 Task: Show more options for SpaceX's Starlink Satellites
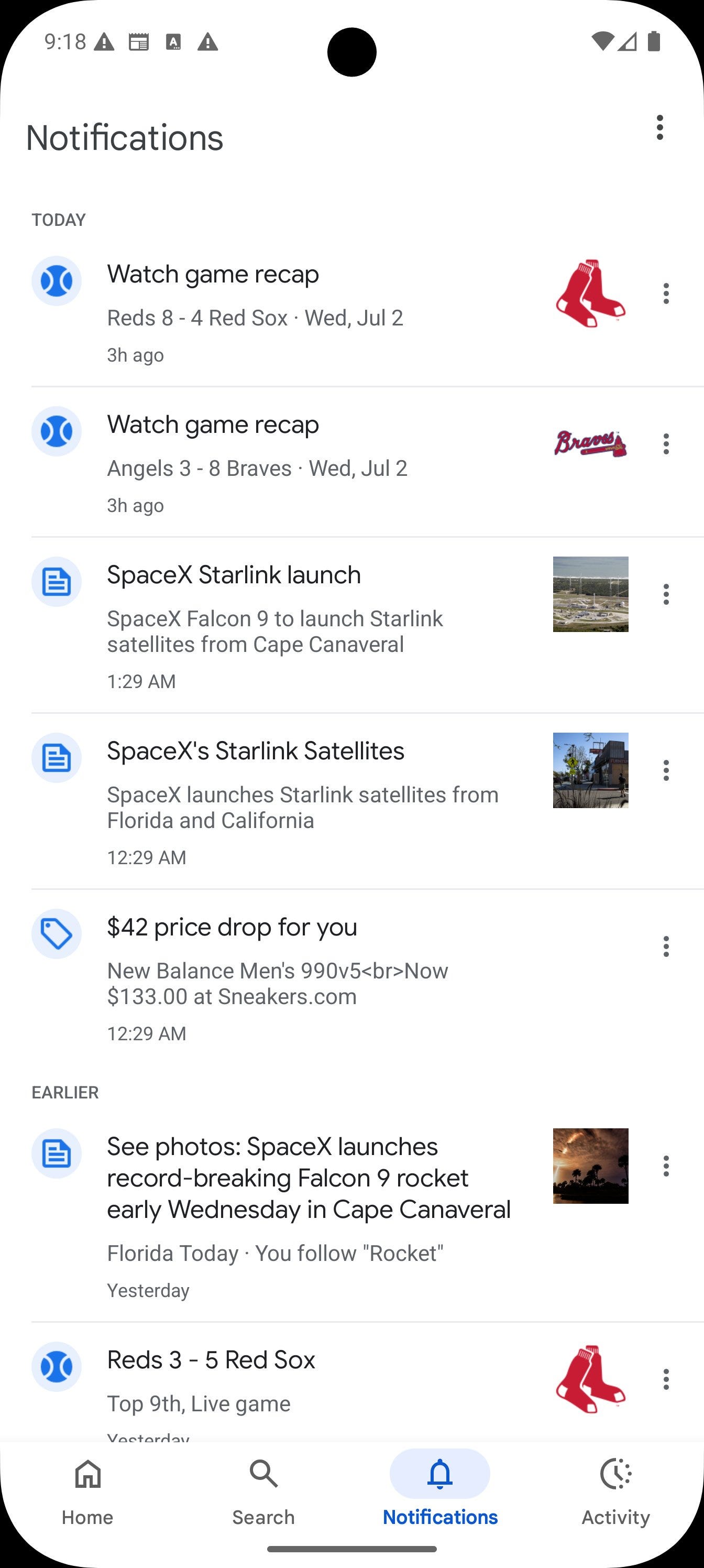(666, 770)
